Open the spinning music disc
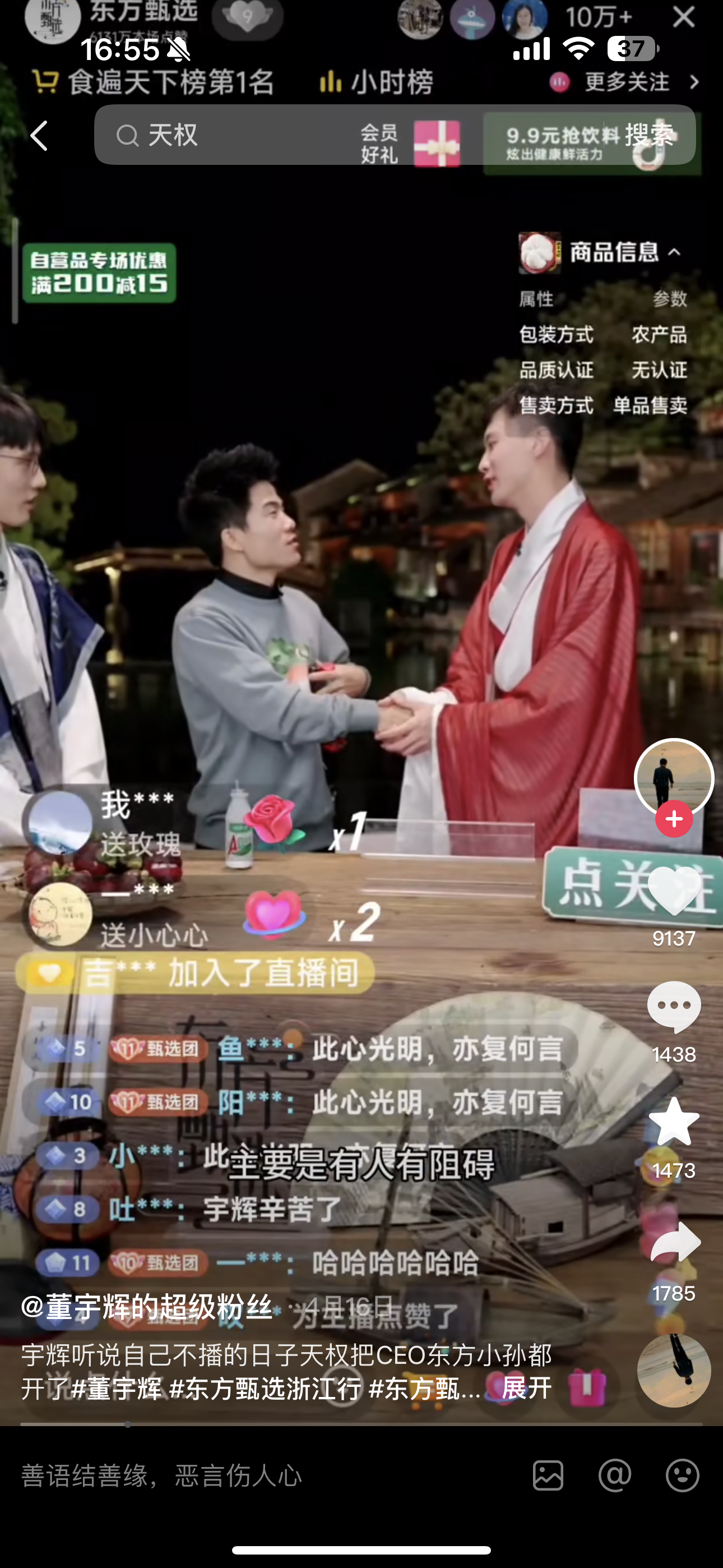The image size is (723, 1568). tap(674, 1370)
